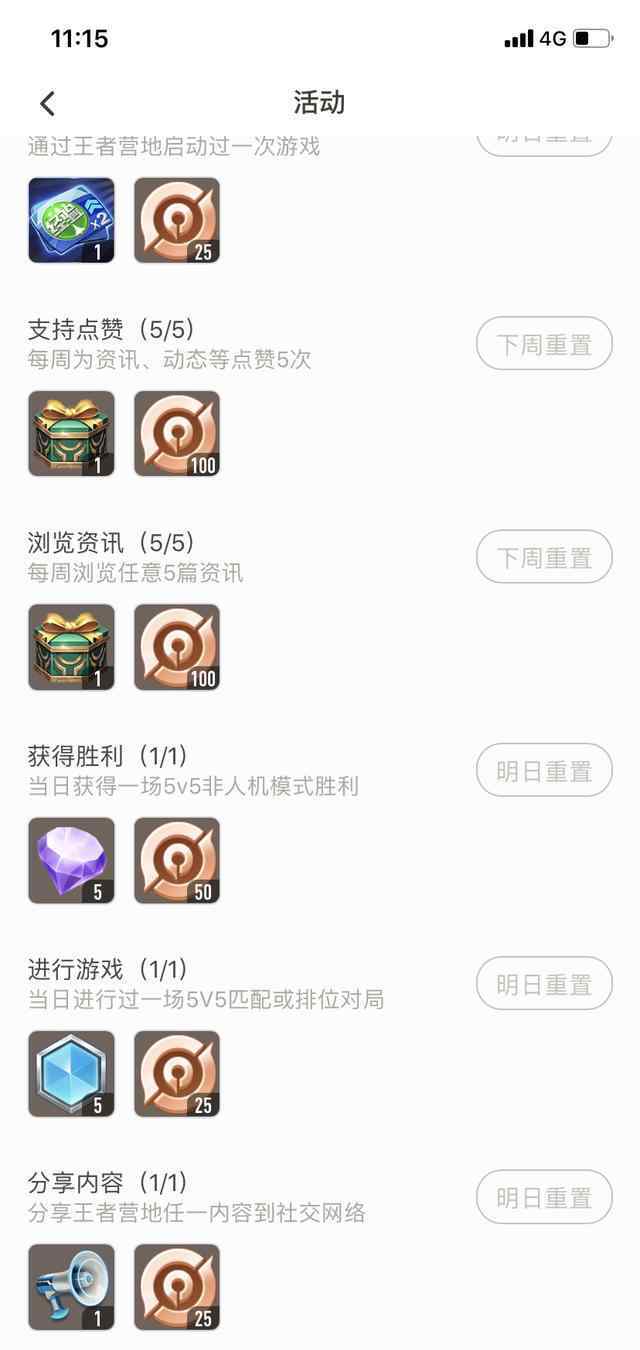
Task: Open gift box reward under 支持点赞
Action: click(x=71, y=434)
